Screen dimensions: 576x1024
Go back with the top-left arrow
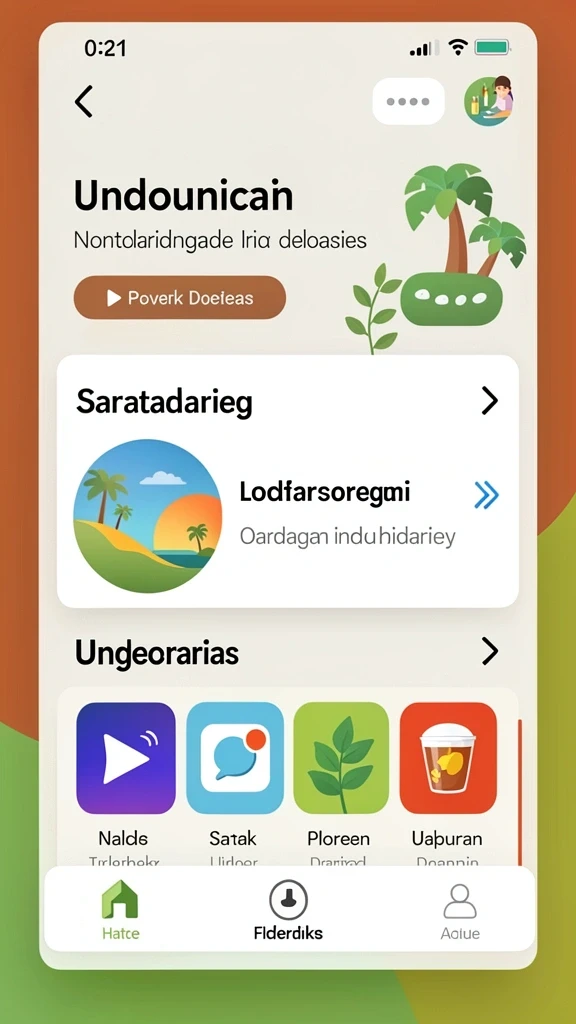(x=84, y=102)
